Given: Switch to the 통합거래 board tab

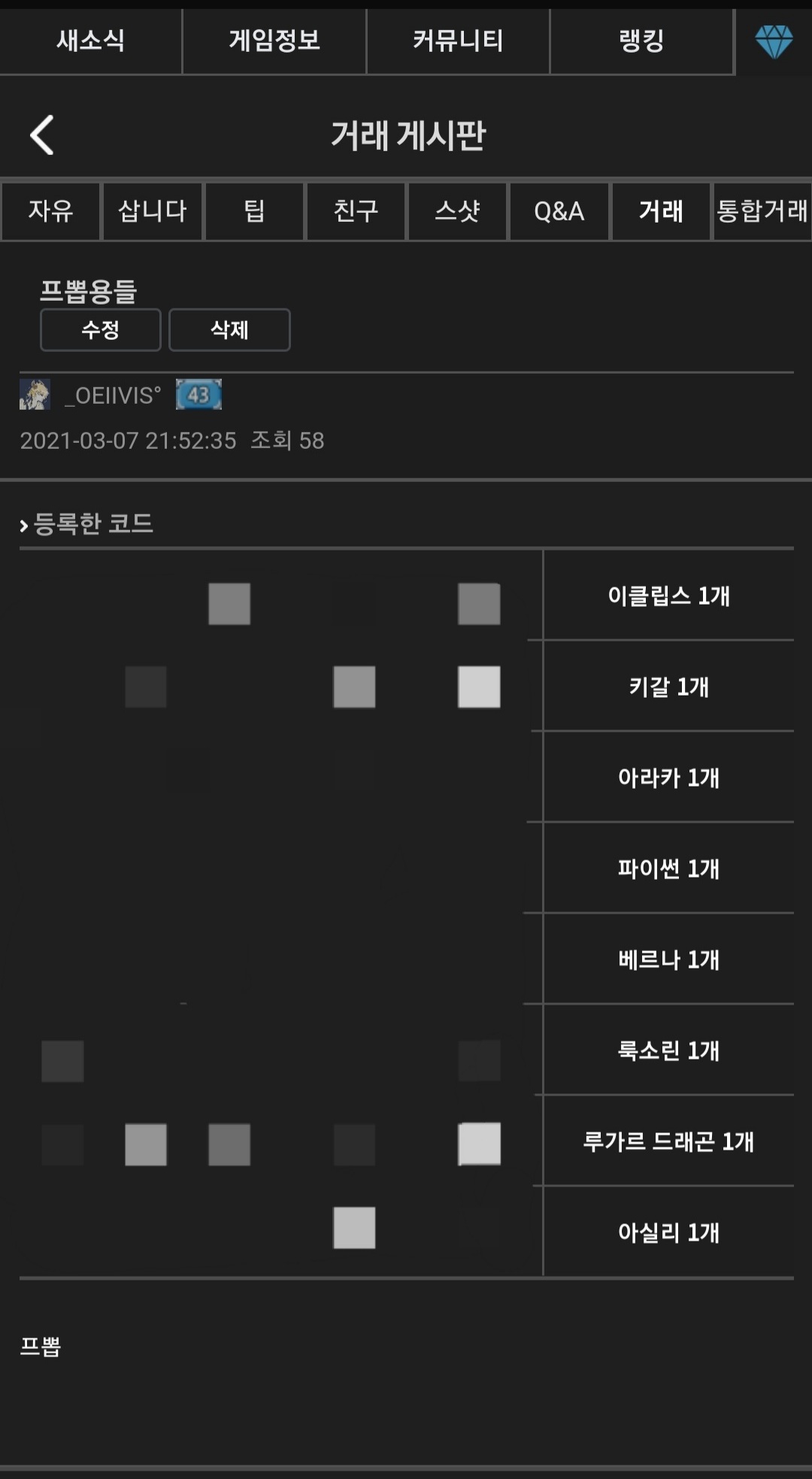Looking at the screenshot, I should click(762, 211).
